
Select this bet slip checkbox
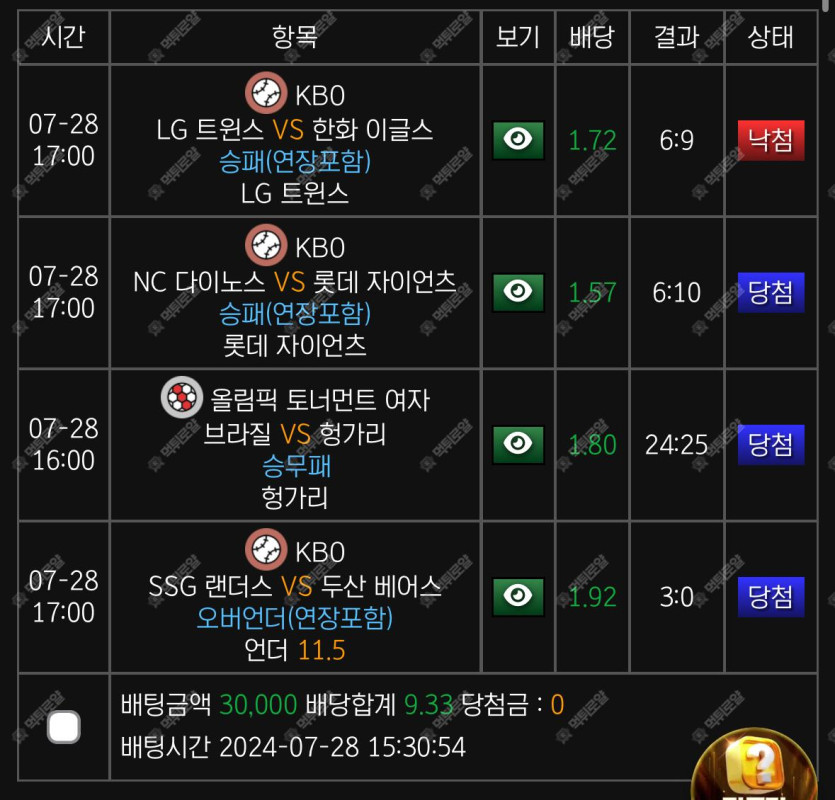64,727
